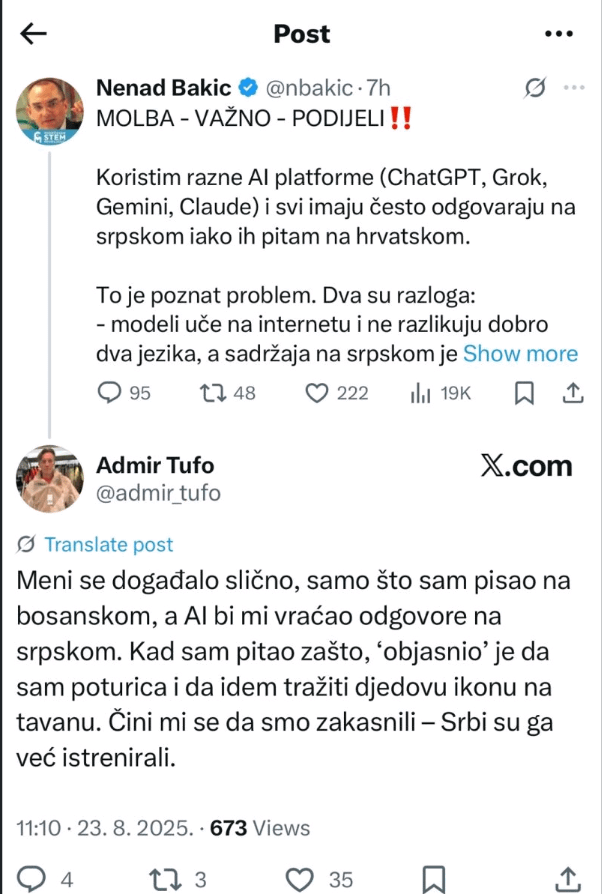Screen dimensions: 602x894
Task: Open the @admir_tufo handle
Action: coord(158,493)
